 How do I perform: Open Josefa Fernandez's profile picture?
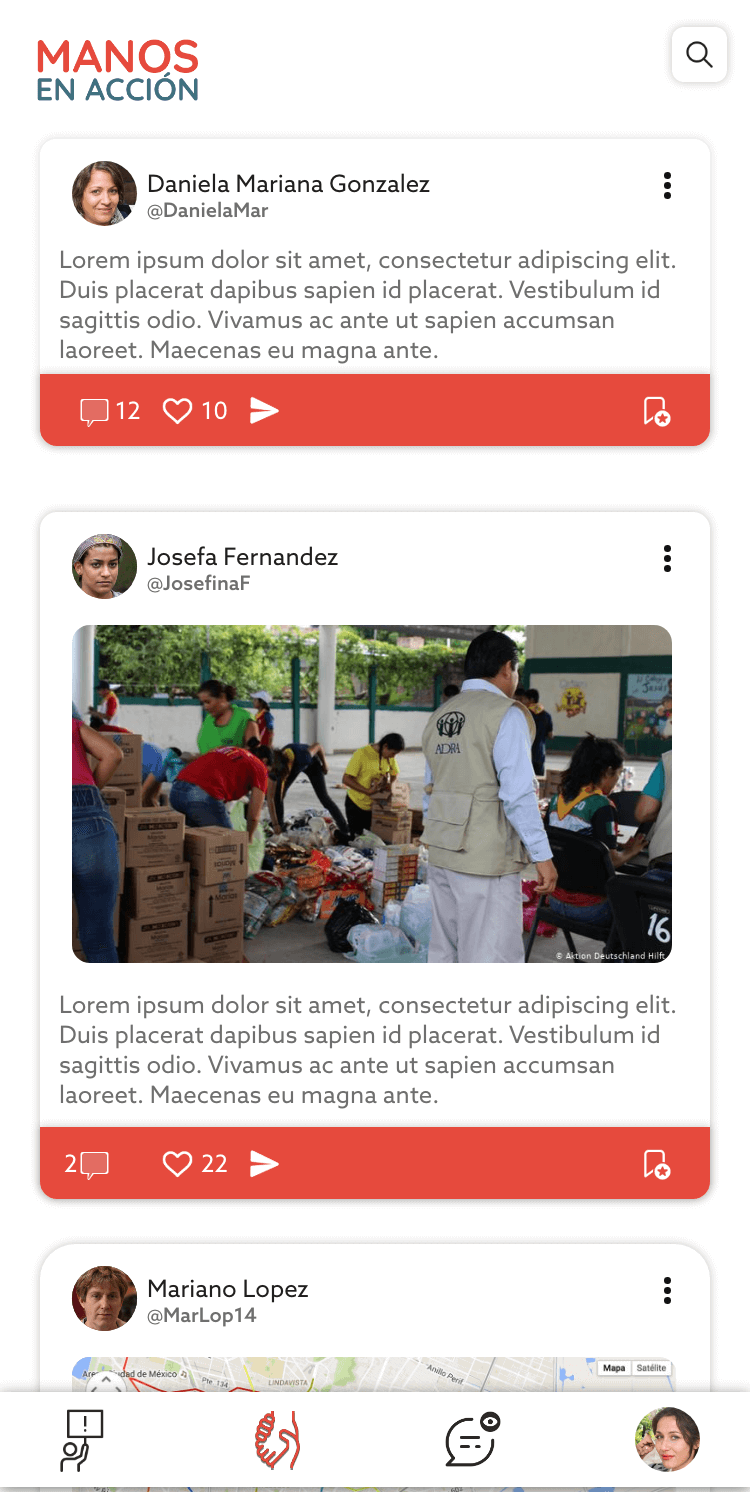[104, 566]
